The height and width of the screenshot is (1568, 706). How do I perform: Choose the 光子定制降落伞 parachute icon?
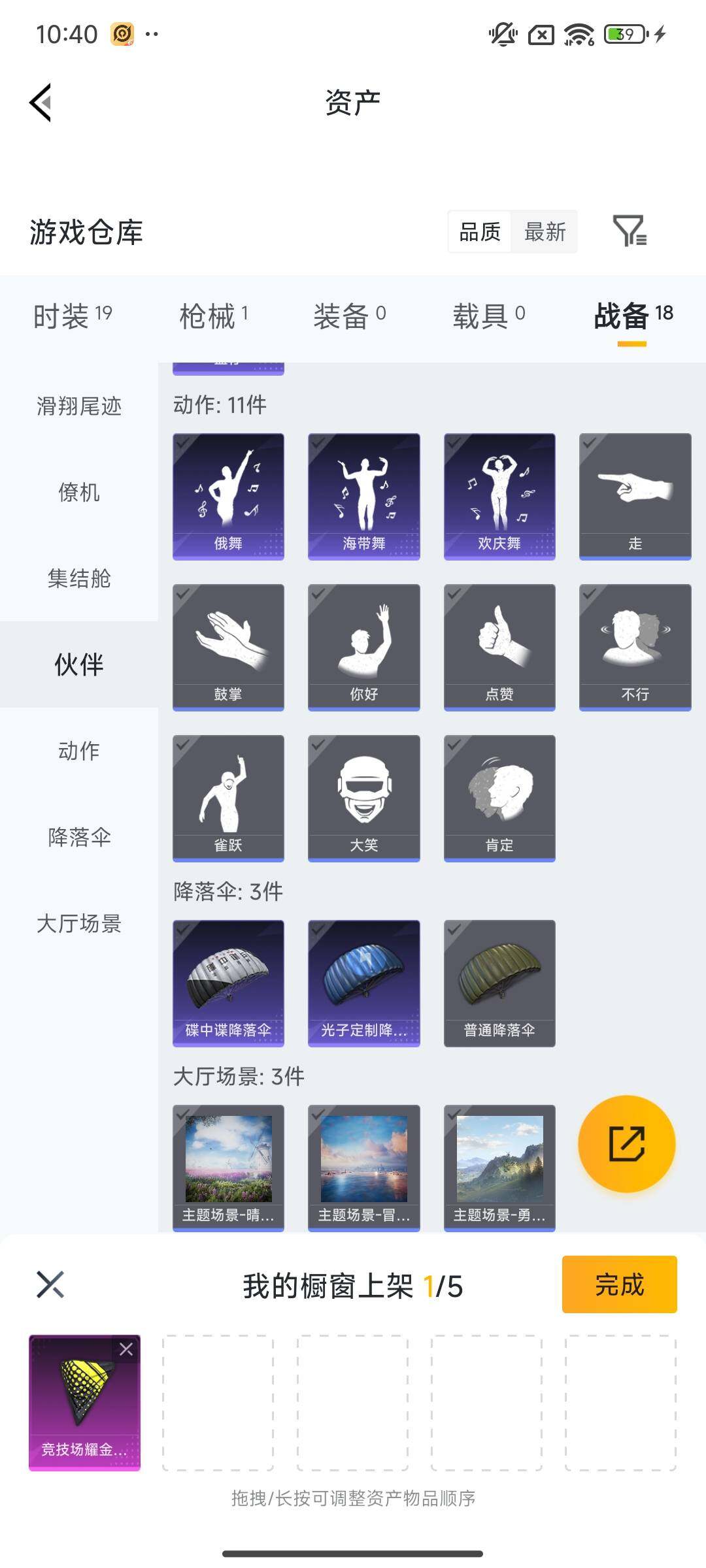363,983
